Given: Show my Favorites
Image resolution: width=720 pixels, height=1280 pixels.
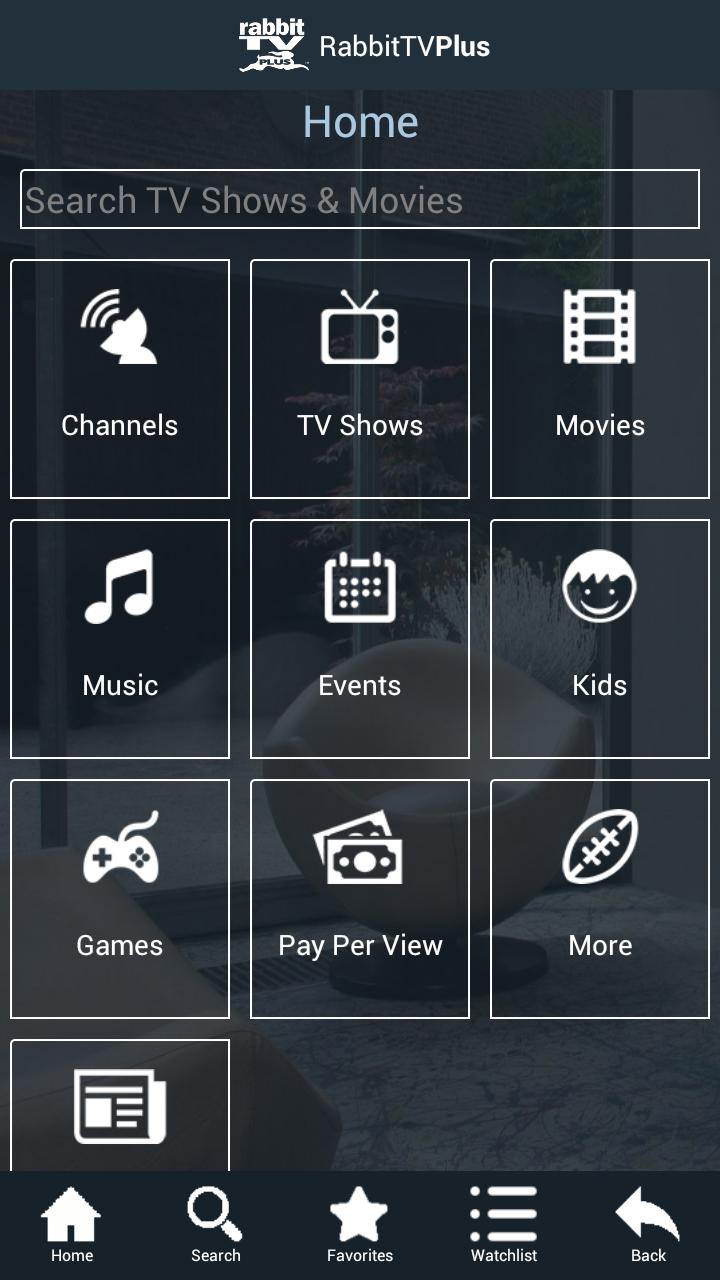Looking at the screenshot, I should (x=360, y=1226).
